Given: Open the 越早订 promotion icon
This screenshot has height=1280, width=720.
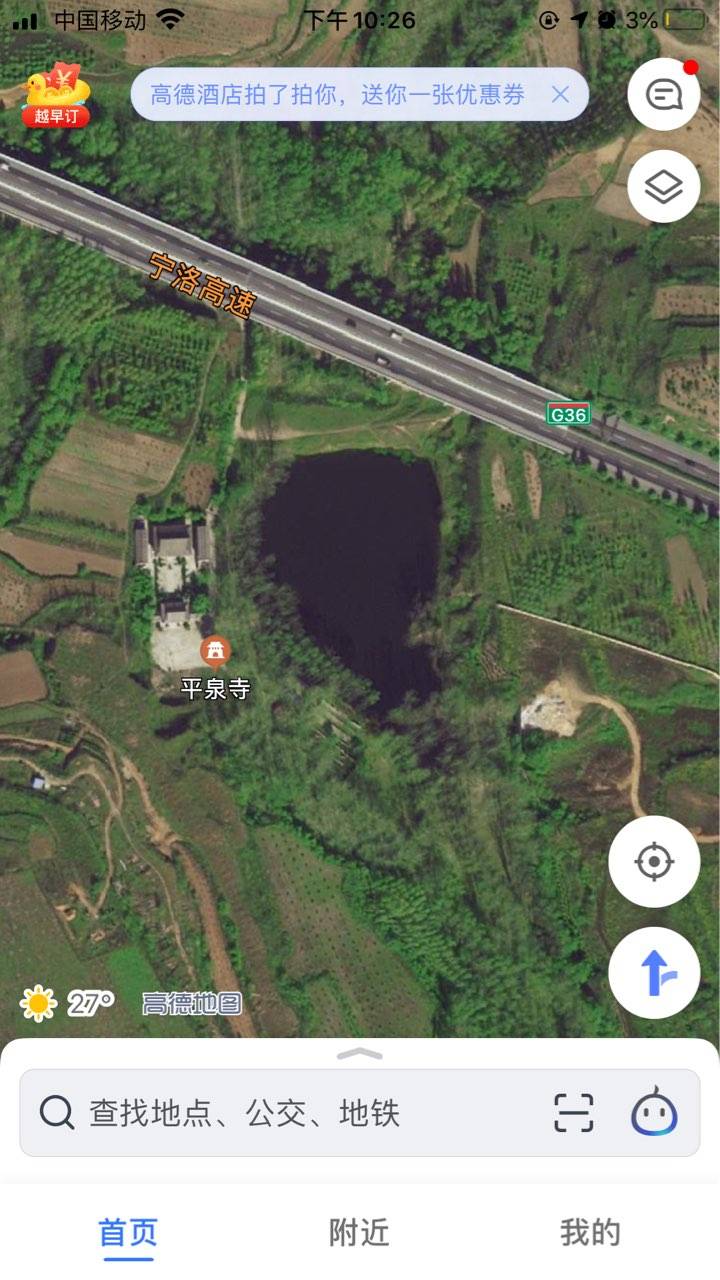Looking at the screenshot, I should [56, 96].
